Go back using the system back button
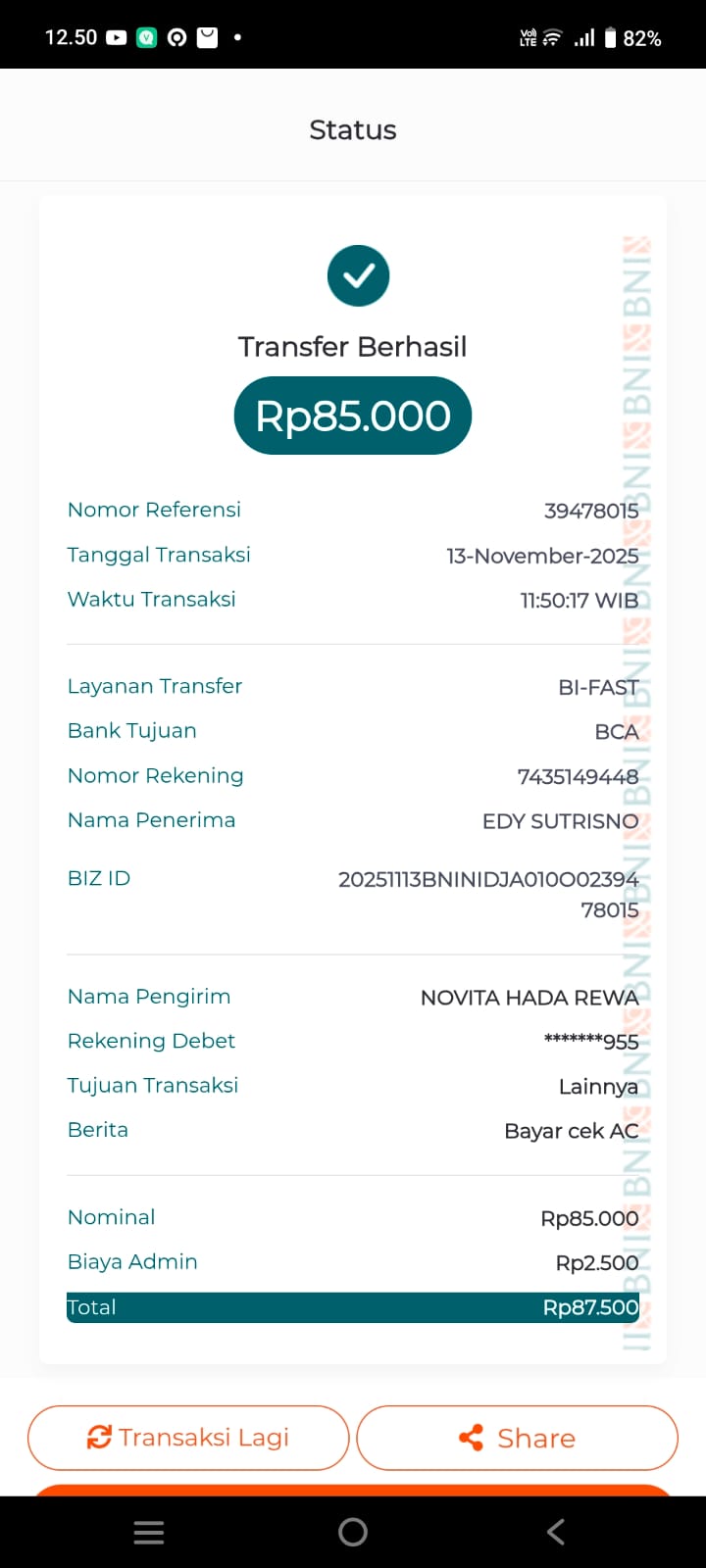This screenshot has width=706, height=1568. tap(556, 1532)
